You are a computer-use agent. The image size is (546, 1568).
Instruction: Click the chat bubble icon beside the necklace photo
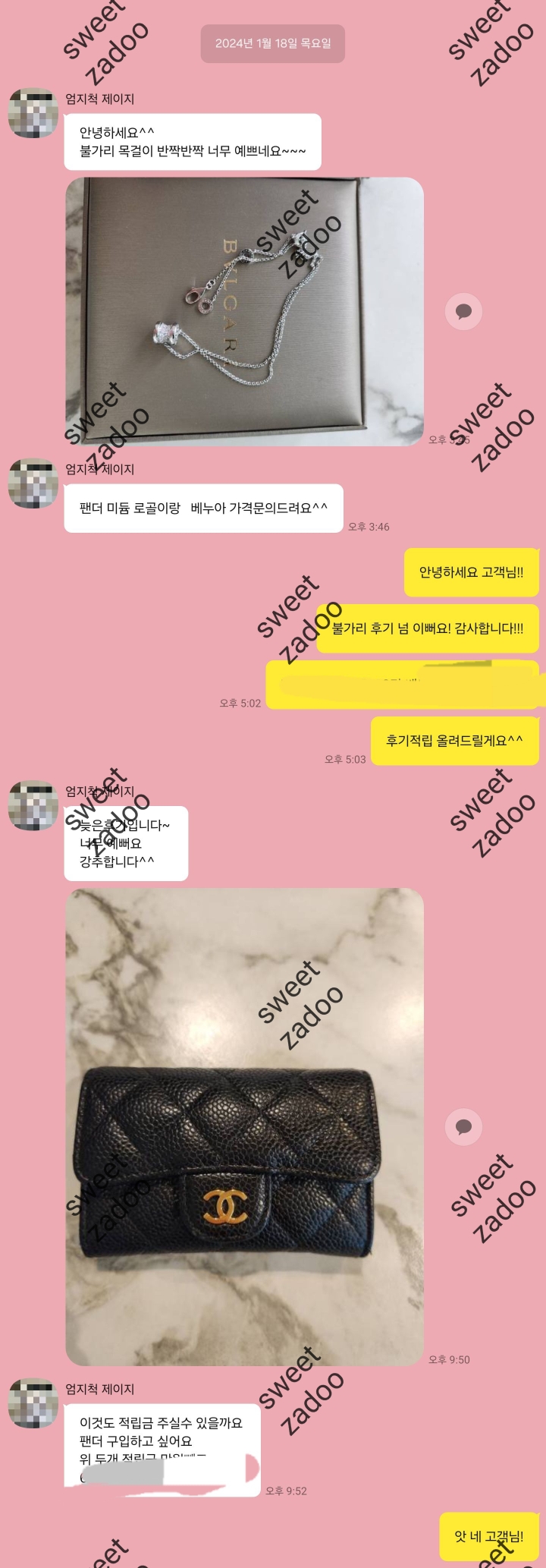(x=463, y=310)
